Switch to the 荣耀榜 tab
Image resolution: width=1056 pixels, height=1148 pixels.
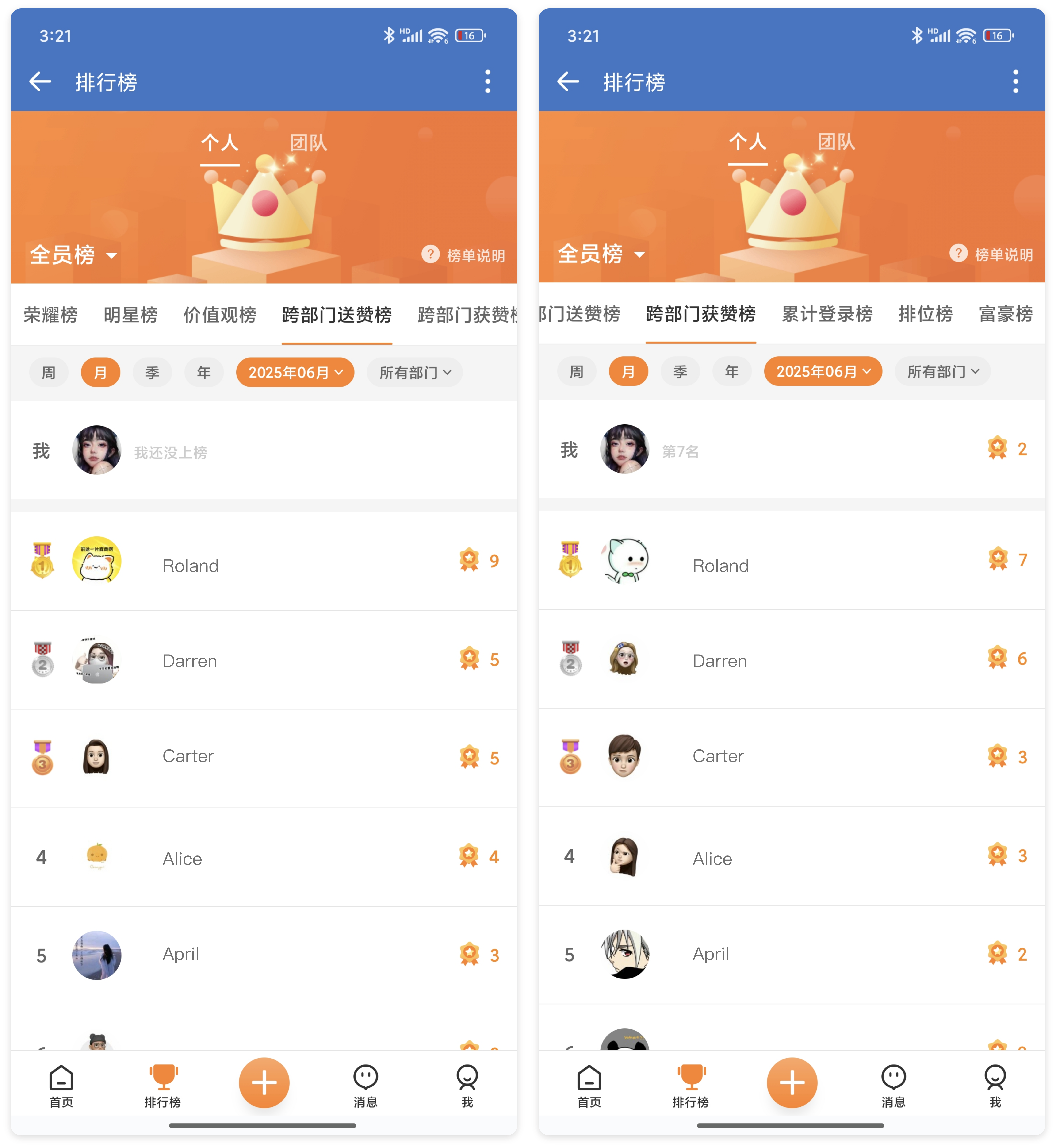[50, 314]
